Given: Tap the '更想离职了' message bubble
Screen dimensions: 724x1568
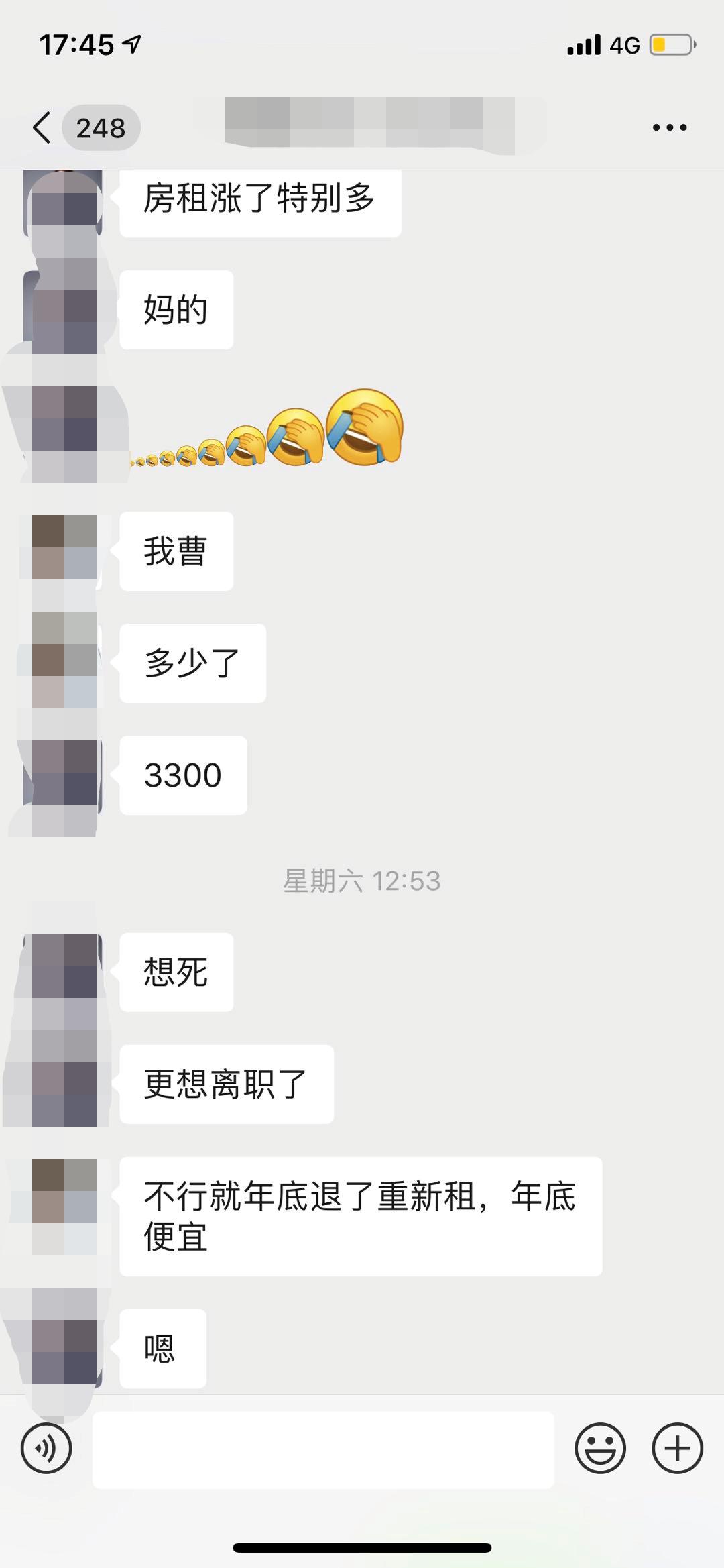Looking at the screenshot, I should point(226,1083).
